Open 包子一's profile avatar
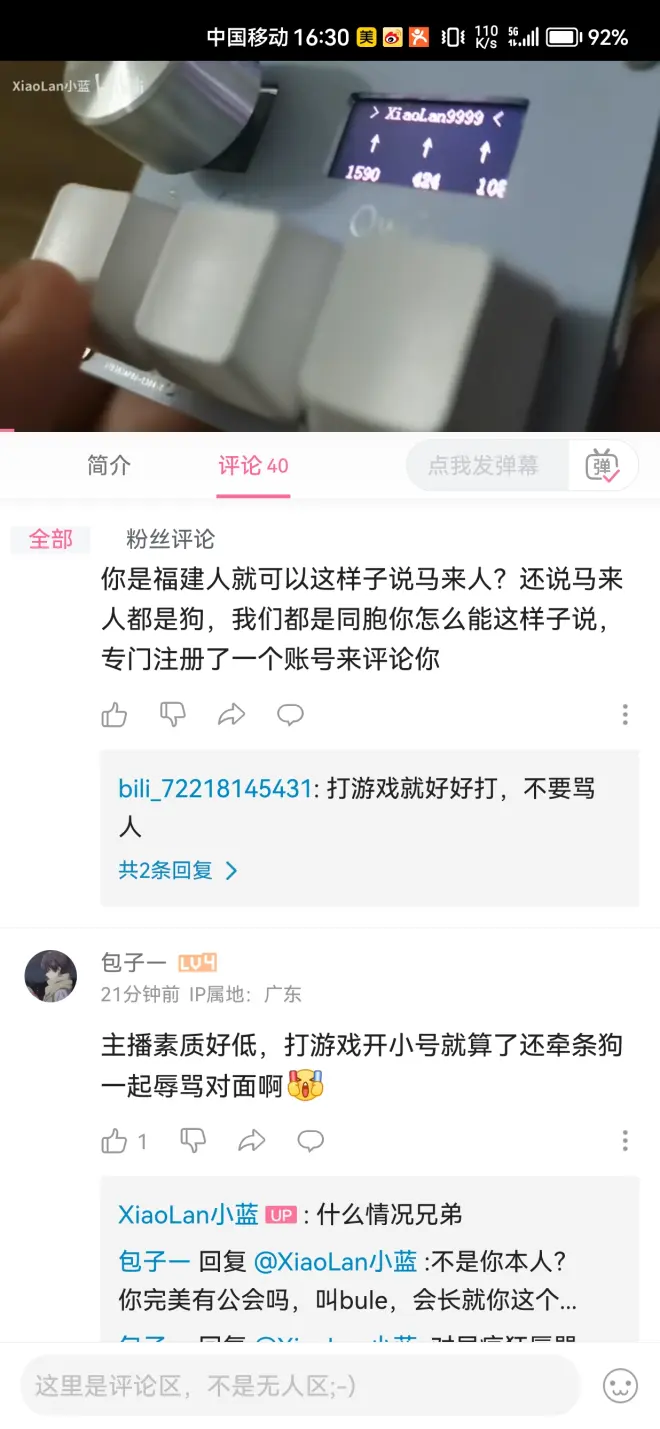Screen dimensions: 660x1429 tap(51, 976)
